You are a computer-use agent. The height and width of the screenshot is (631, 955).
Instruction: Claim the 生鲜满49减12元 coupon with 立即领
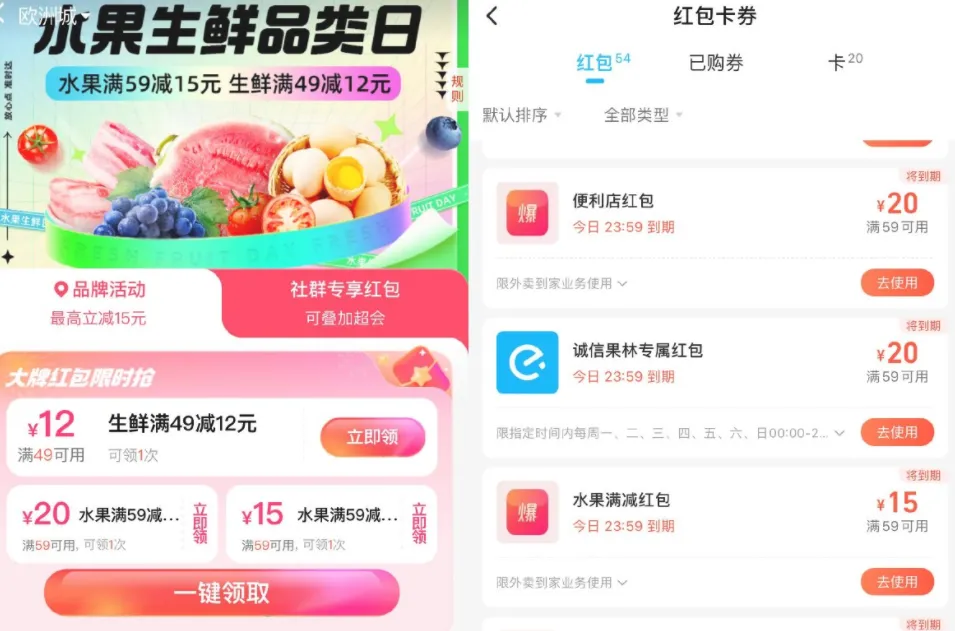[372, 437]
